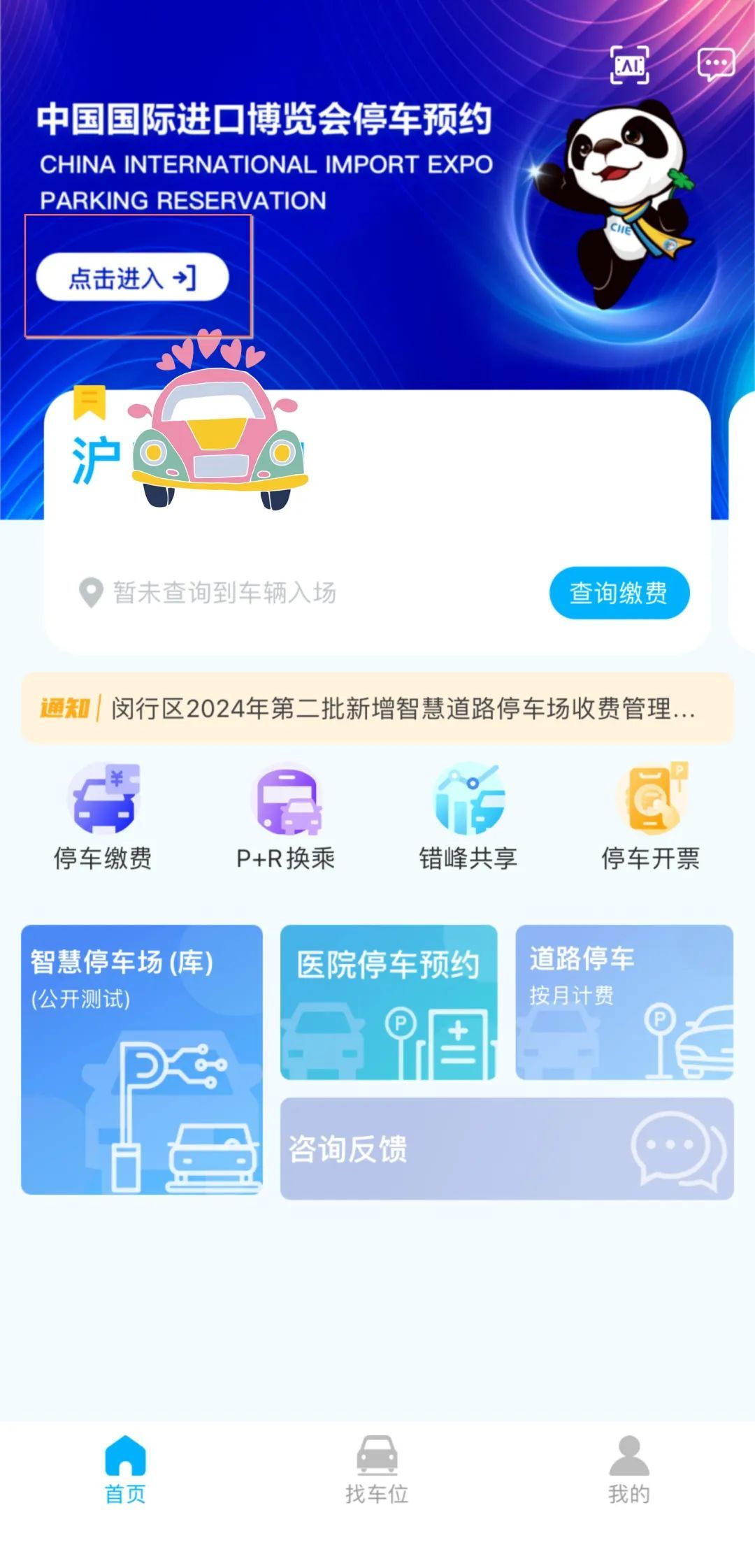Select P+R换乘 transfer service
This screenshot has height=1568, width=755.
point(286,817)
